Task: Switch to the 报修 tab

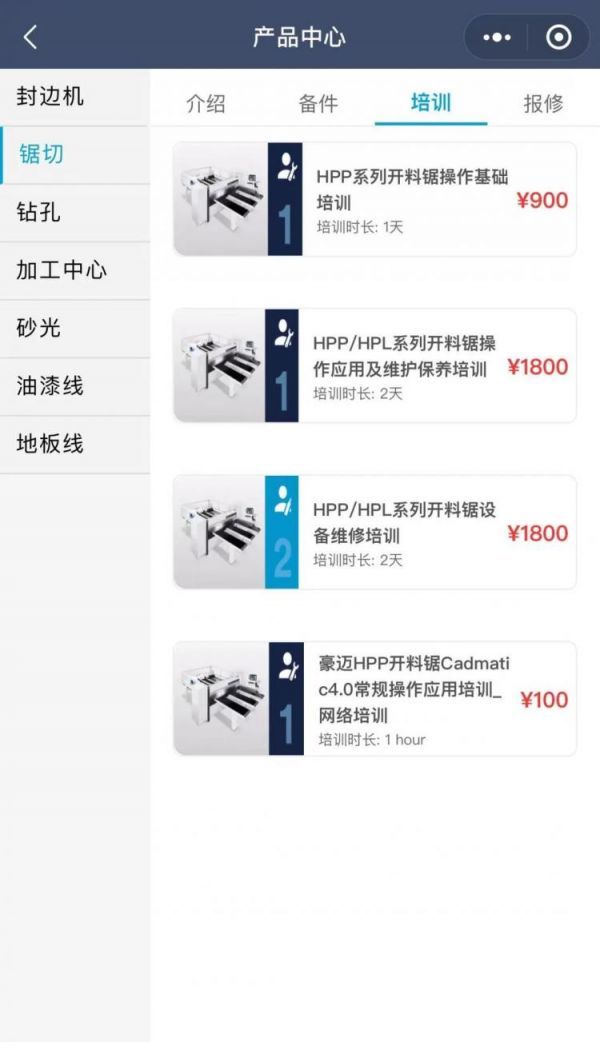Action: click(x=543, y=103)
